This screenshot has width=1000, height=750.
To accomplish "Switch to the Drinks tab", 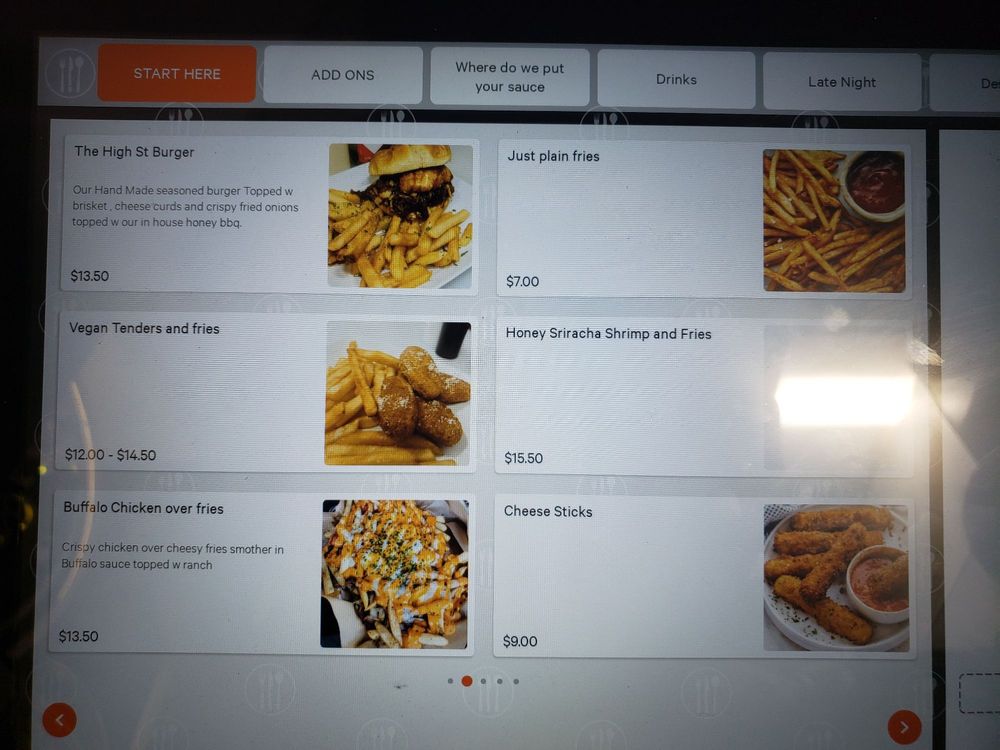I will tap(676, 79).
